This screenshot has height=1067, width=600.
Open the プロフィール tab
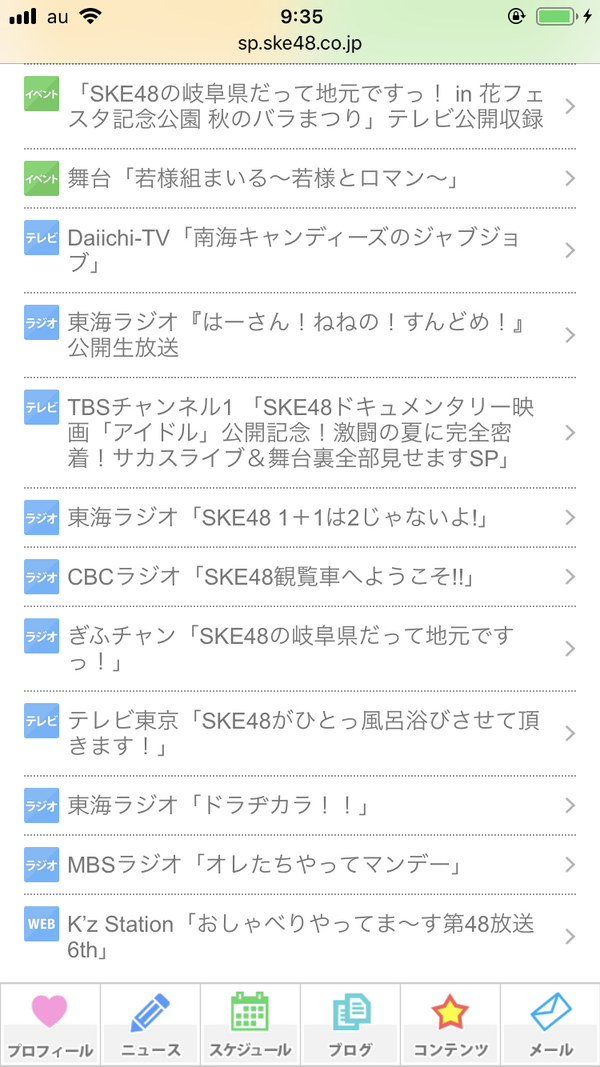(50, 1023)
